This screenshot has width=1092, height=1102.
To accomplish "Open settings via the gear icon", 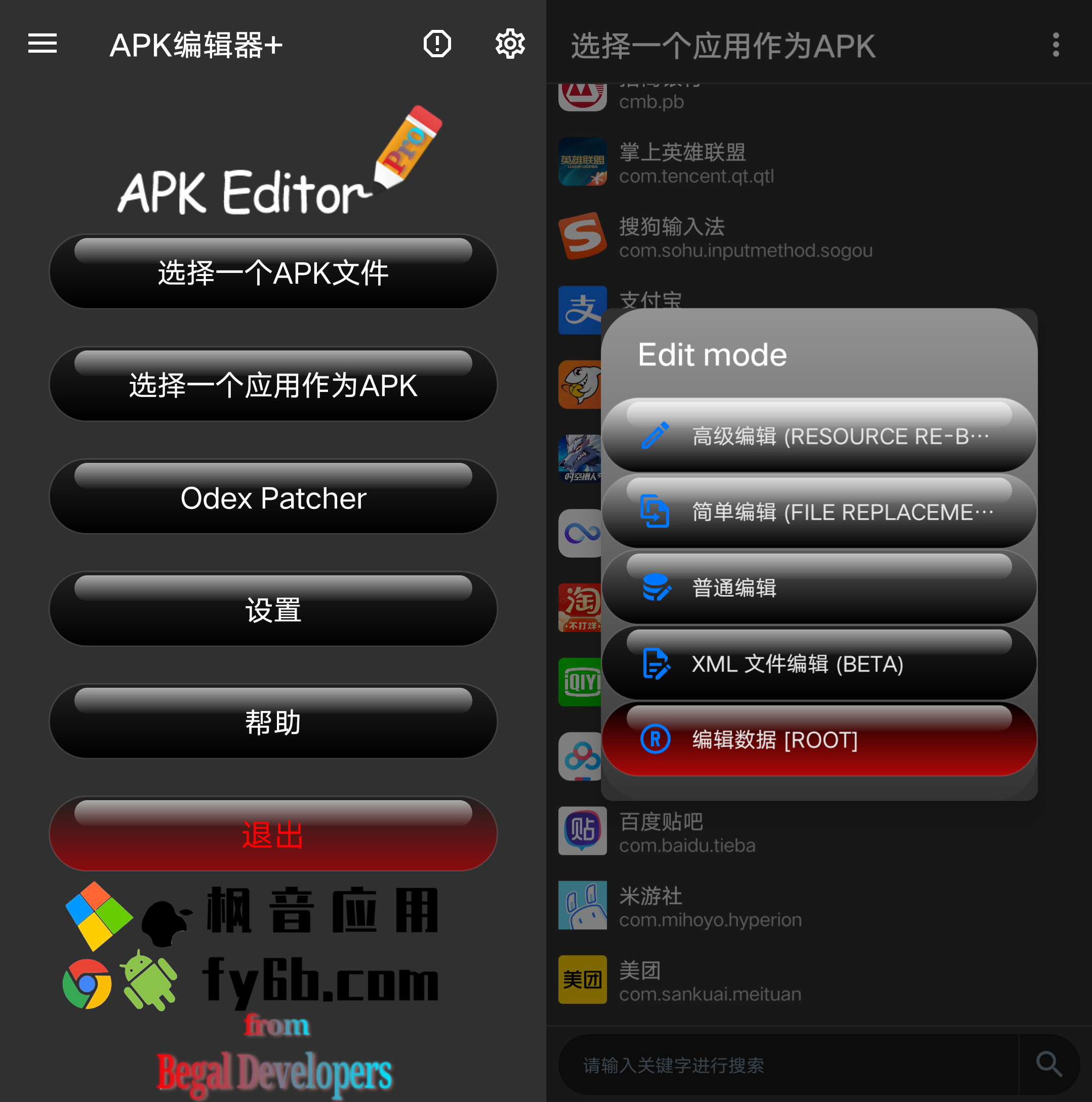I will 510,44.
